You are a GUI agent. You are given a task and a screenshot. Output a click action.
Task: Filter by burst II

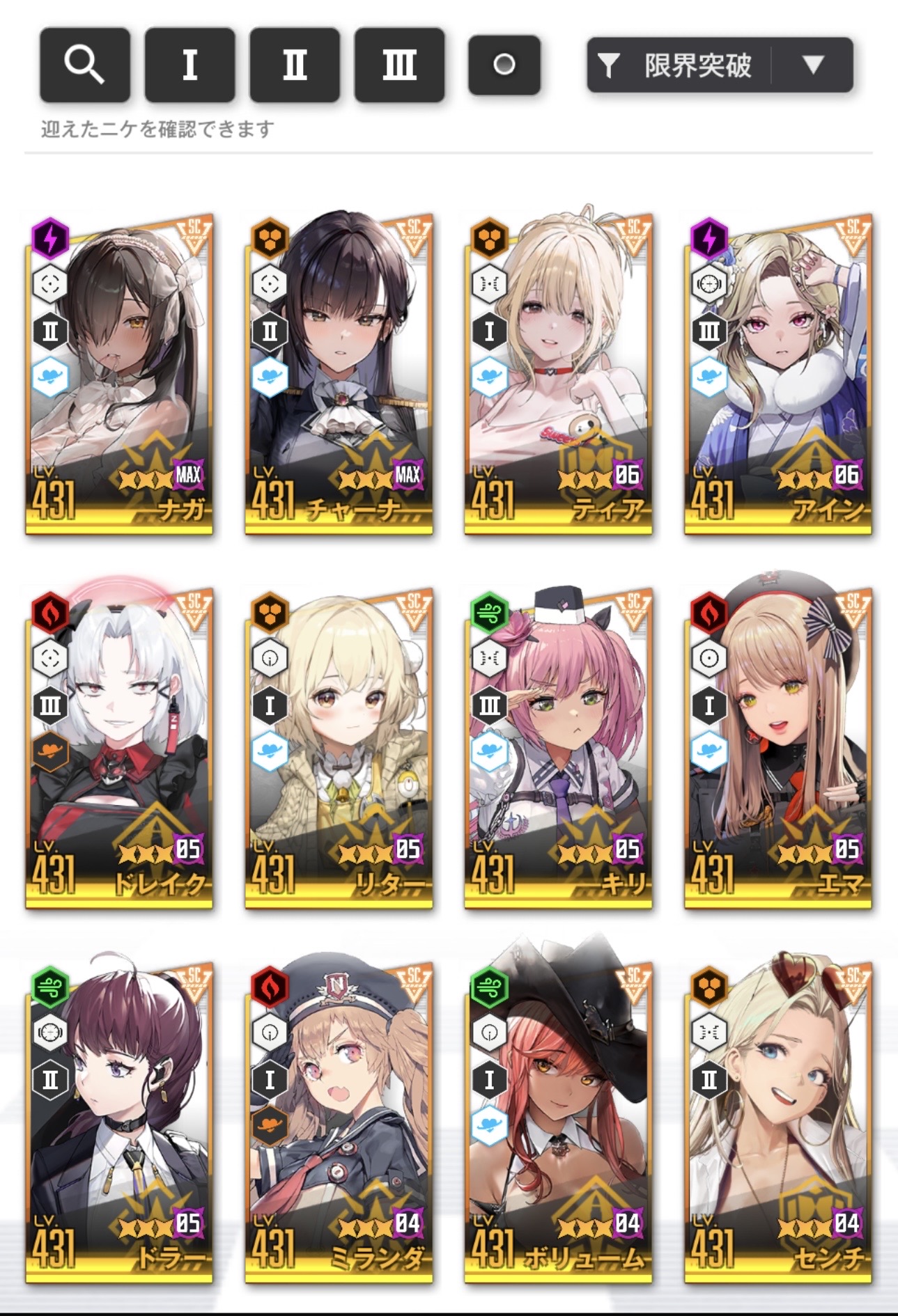pyautogui.click(x=295, y=65)
